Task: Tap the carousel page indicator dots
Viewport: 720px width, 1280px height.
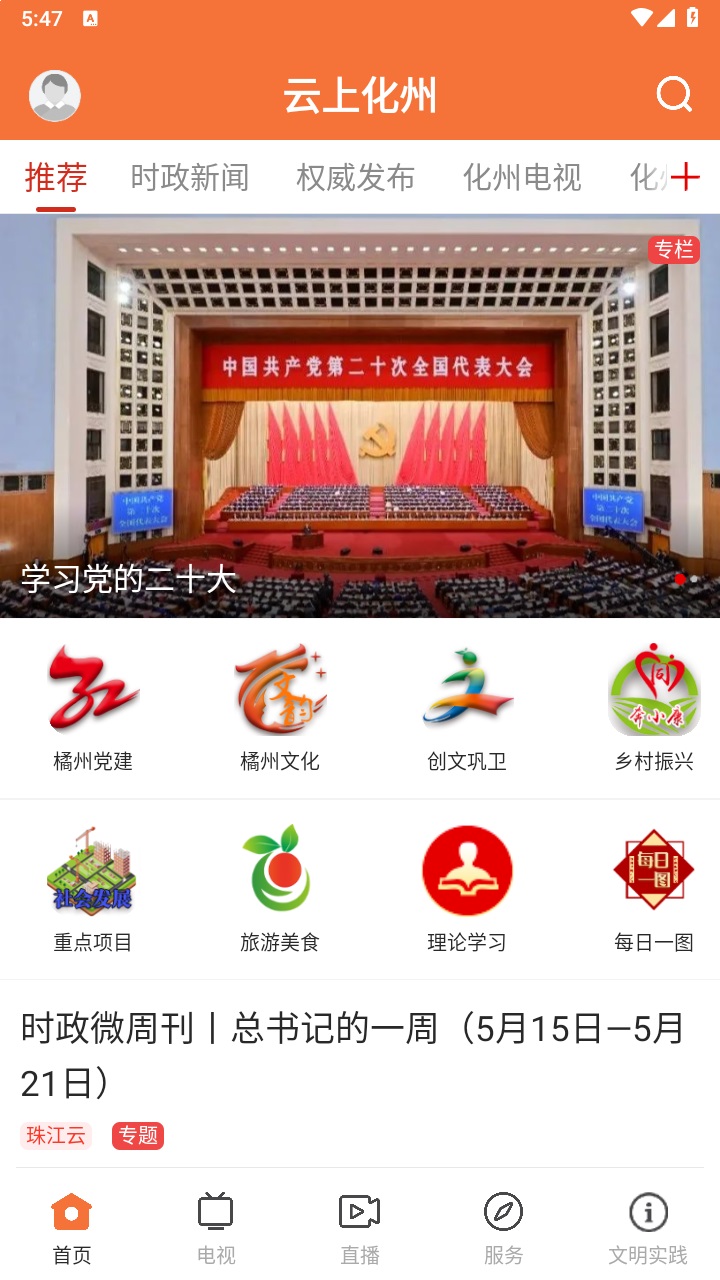Action: (x=688, y=579)
